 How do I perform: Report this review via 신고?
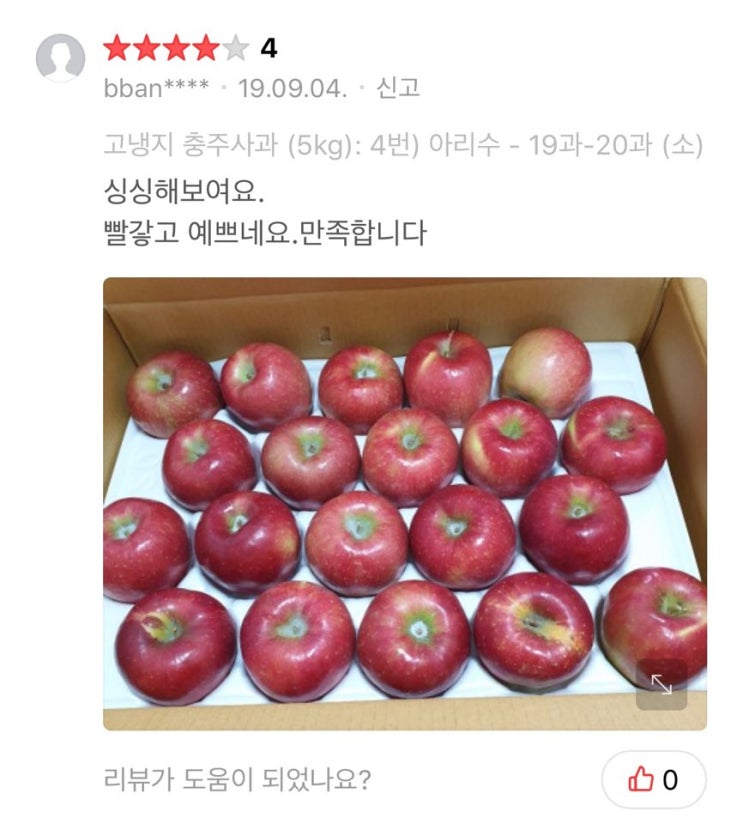pos(398,88)
